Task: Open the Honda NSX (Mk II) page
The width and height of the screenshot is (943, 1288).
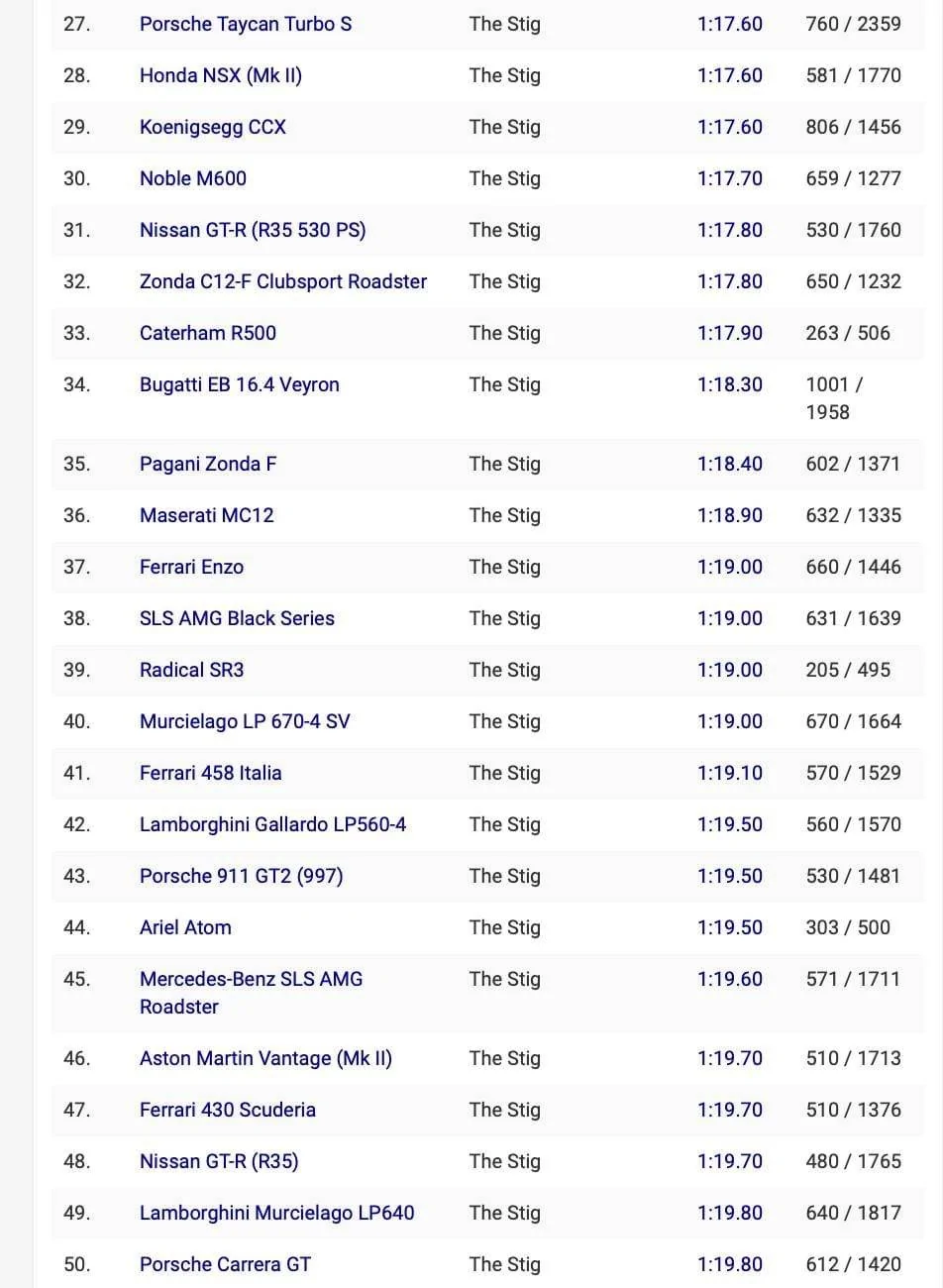Action: click(220, 75)
